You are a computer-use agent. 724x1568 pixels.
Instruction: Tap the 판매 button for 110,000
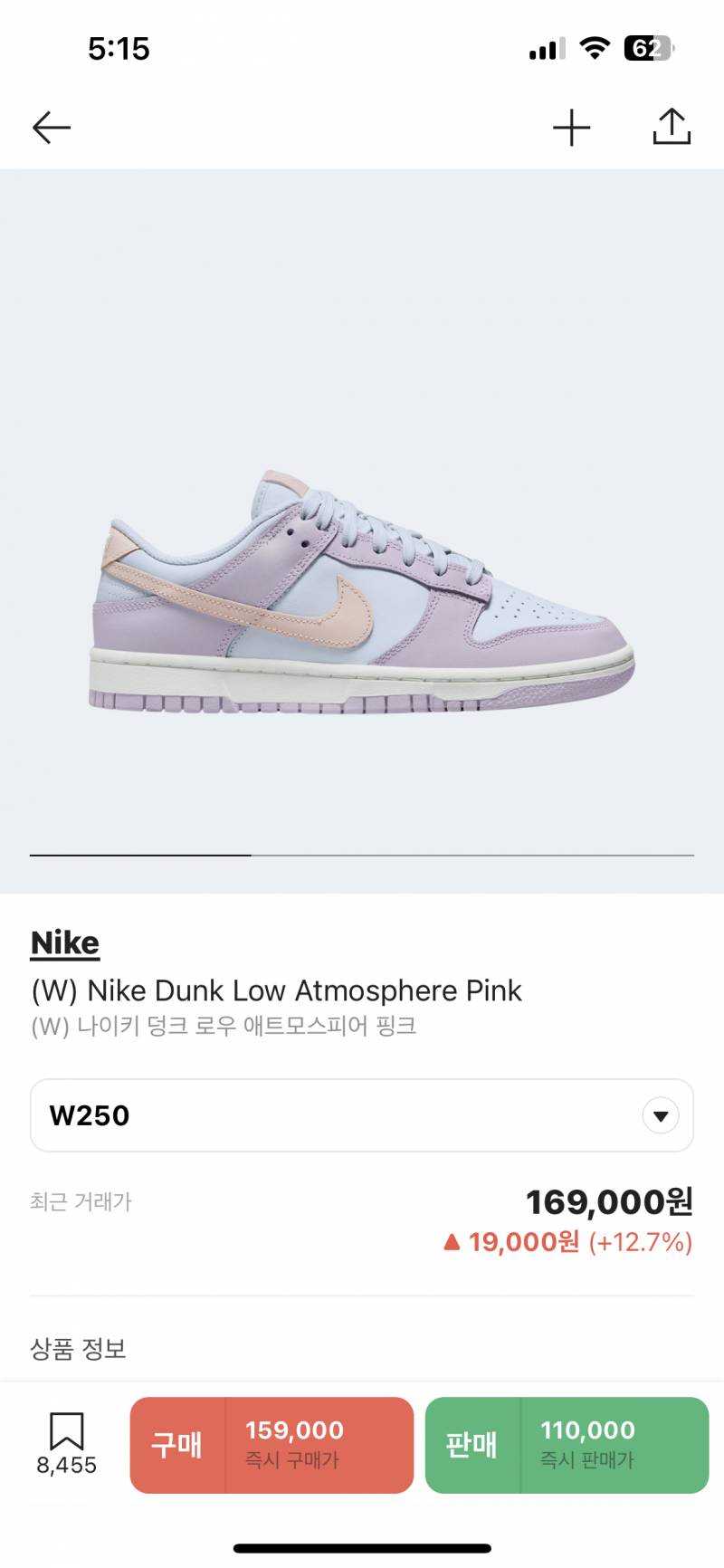(567, 1445)
